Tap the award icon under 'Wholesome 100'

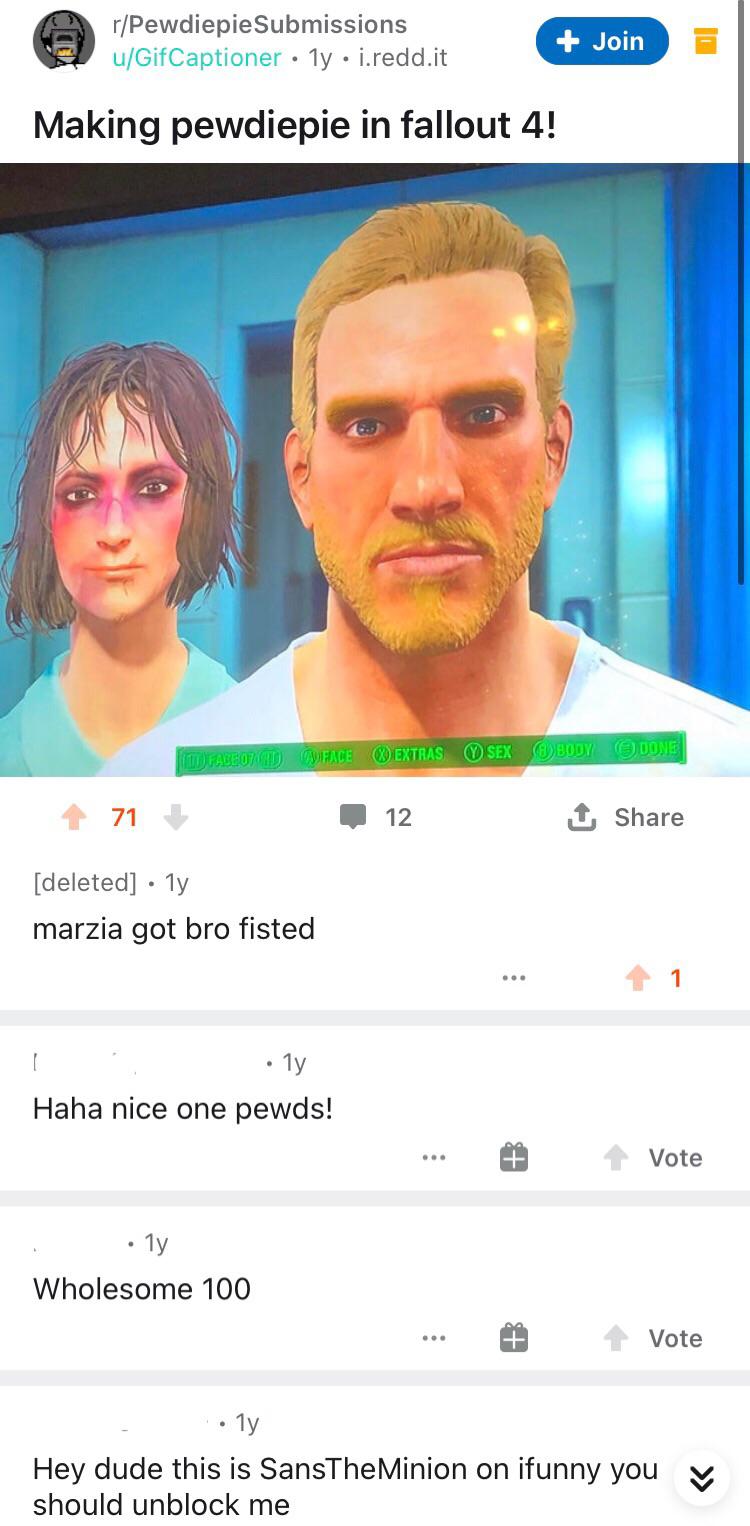pyautogui.click(x=513, y=1337)
